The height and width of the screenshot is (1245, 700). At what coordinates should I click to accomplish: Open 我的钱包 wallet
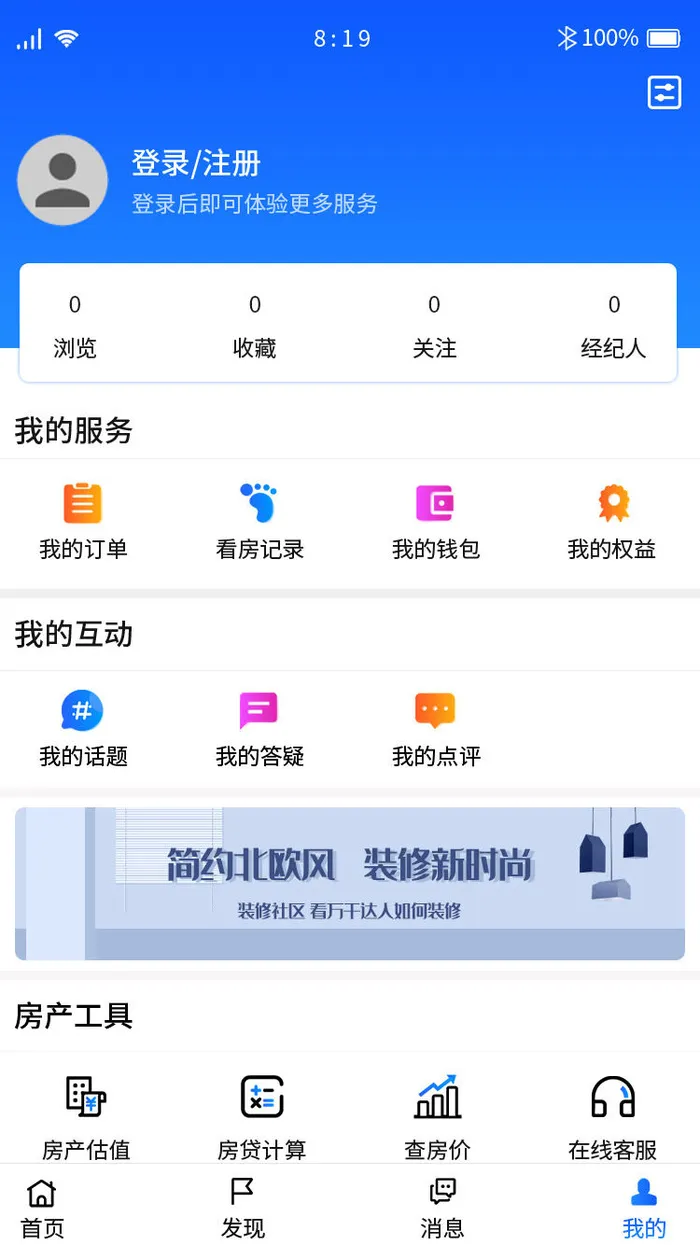[x=435, y=521]
